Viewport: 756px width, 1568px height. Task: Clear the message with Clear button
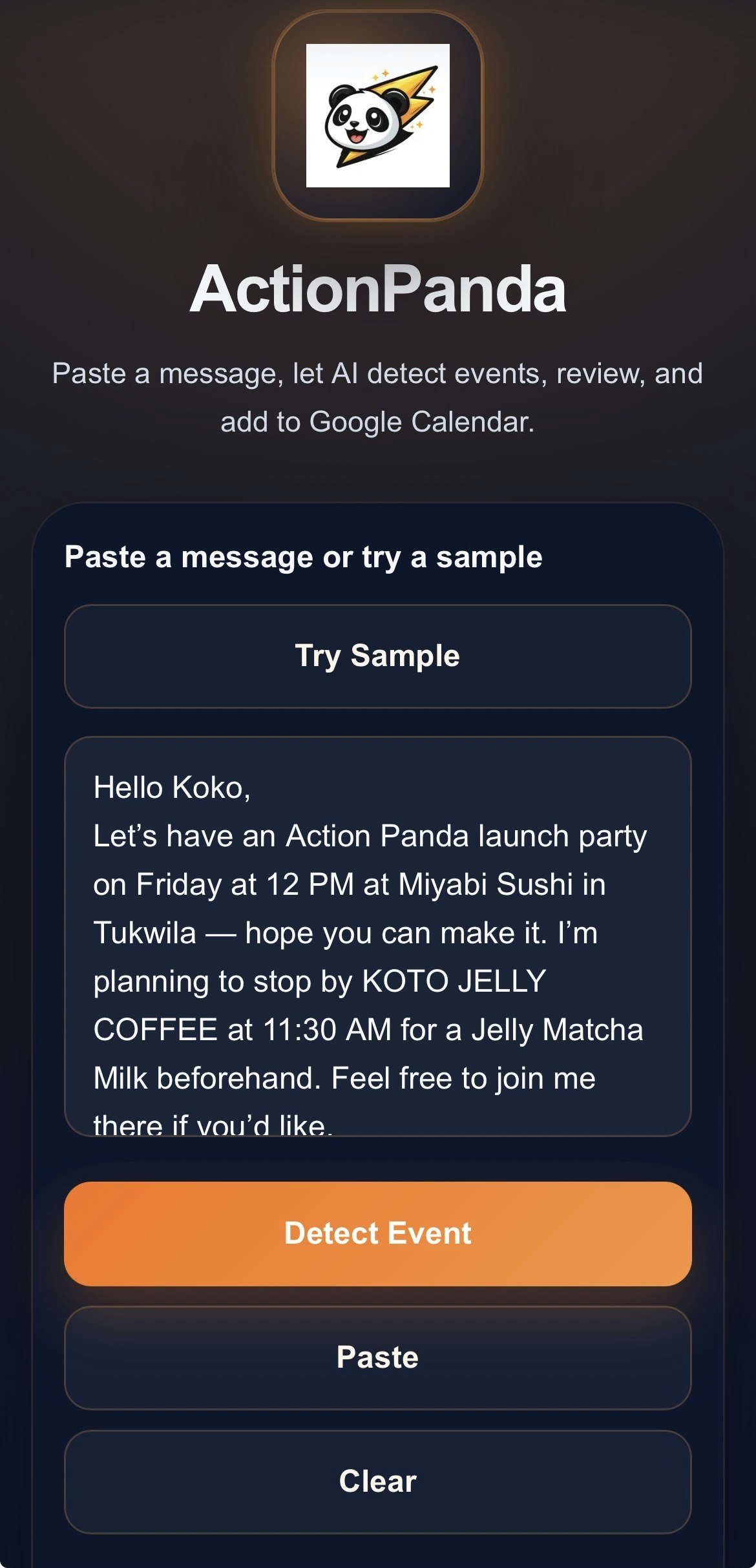(378, 1482)
